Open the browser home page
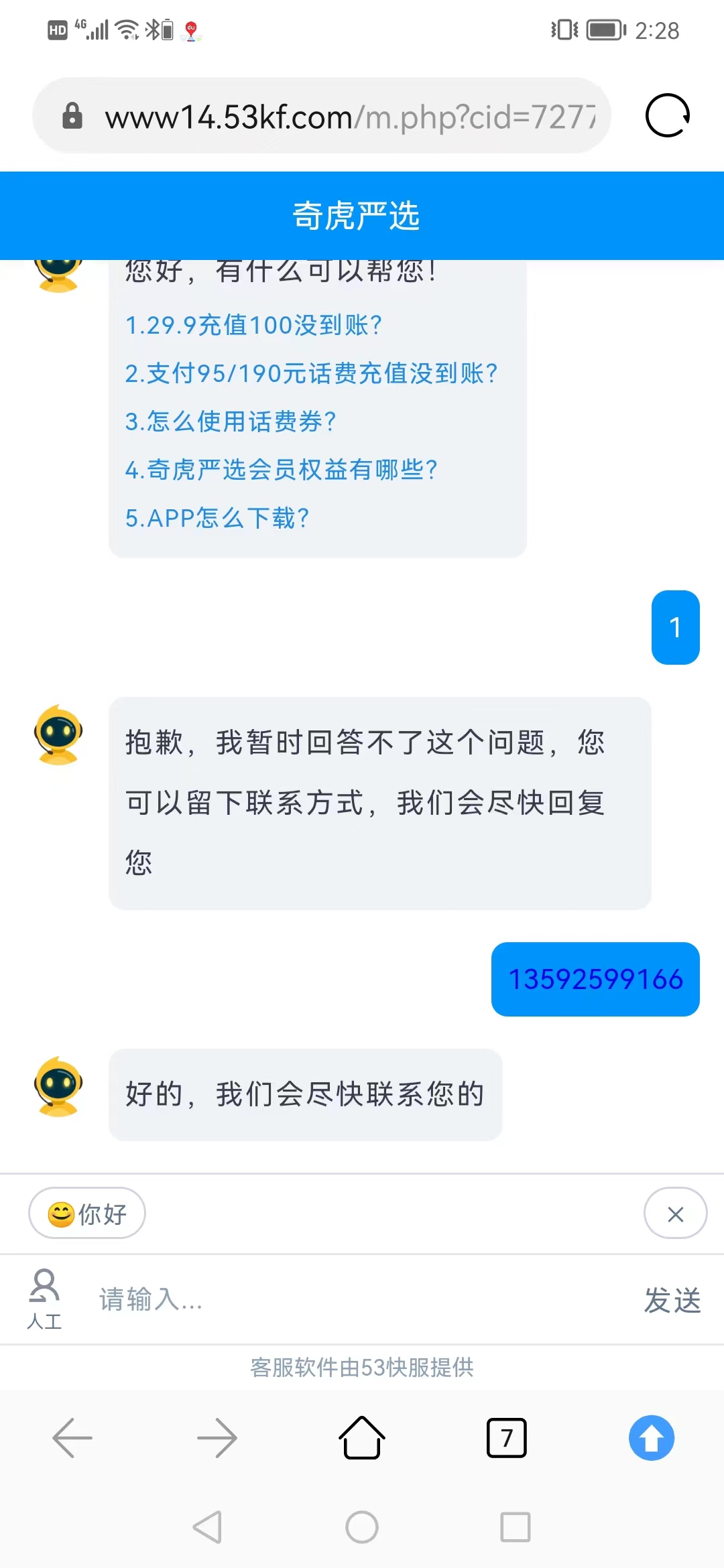The height and width of the screenshot is (1568, 724). [362, 1438]
